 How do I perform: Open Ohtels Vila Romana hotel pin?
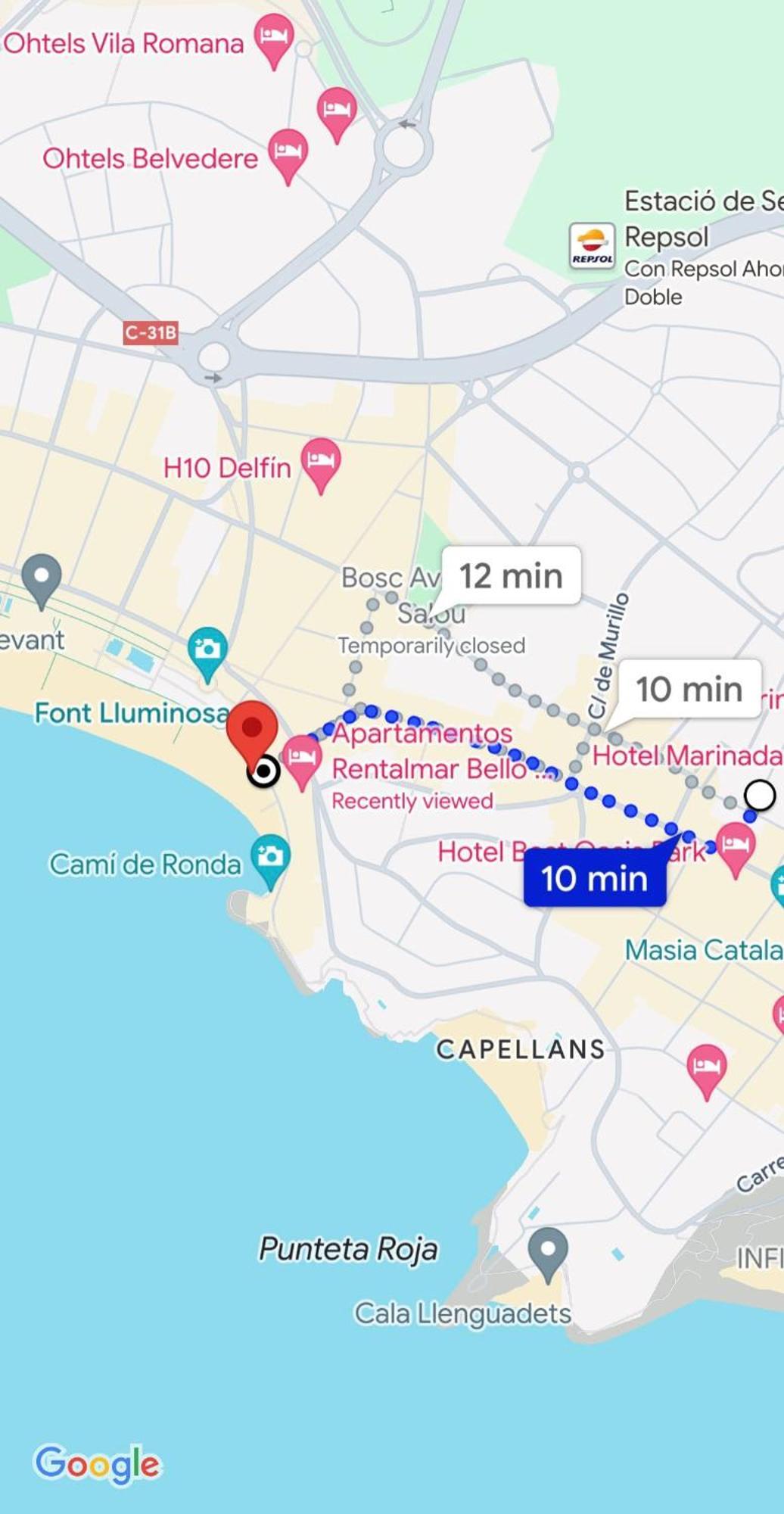pyautogui.click(x=273, y=37)
